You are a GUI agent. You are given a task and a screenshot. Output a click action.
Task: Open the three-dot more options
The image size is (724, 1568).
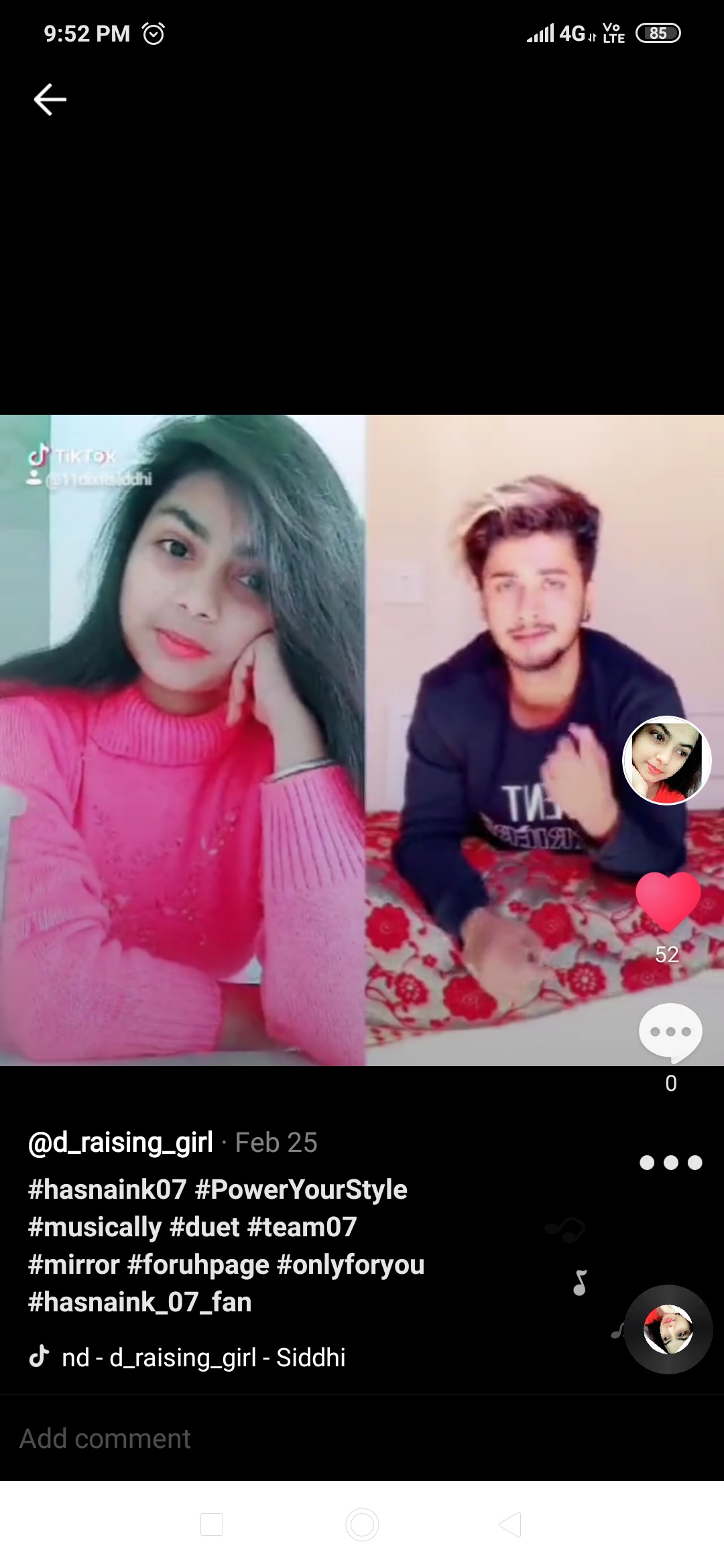(x=670, y=1163)
